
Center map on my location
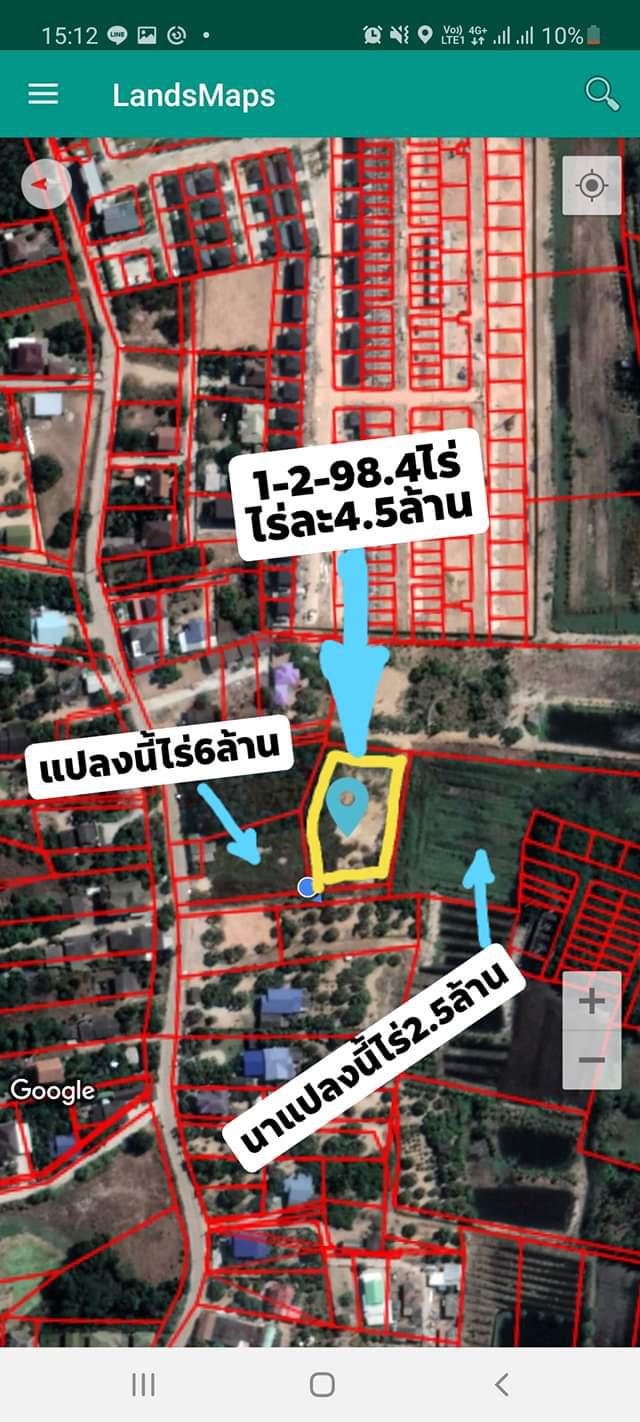(x=592, y=186)
